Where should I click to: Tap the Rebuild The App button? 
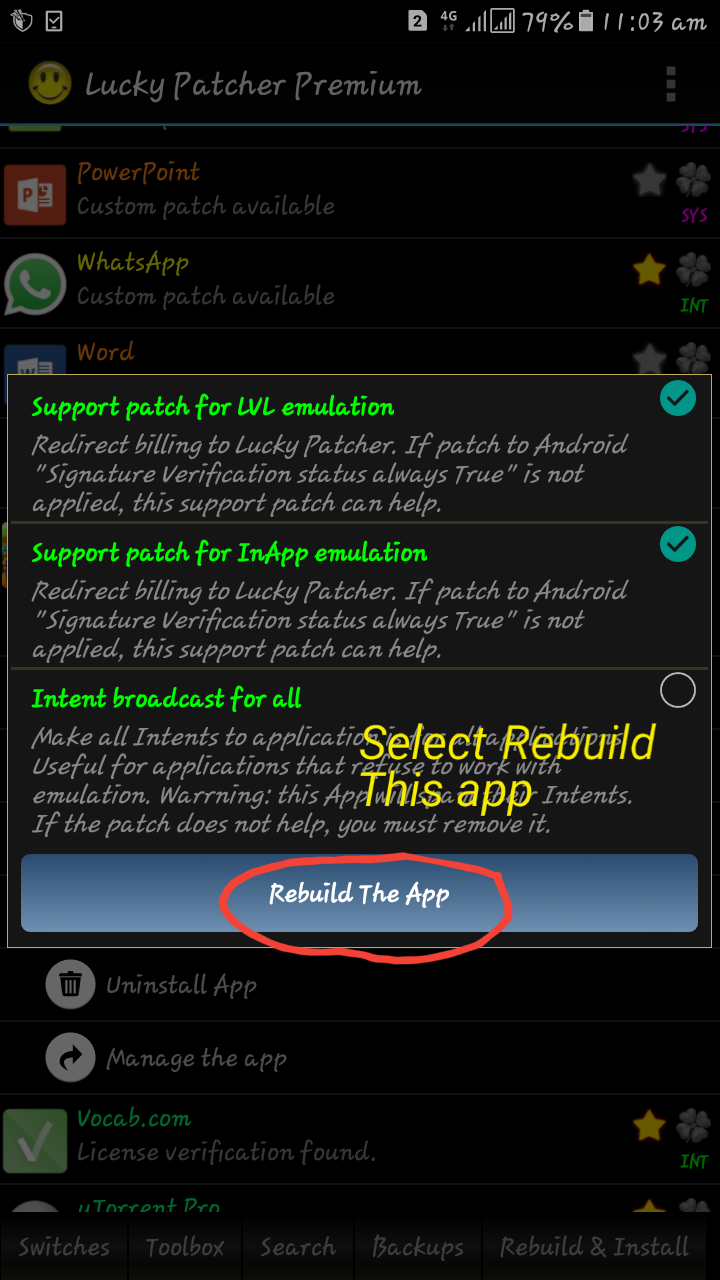coord(359,894)
